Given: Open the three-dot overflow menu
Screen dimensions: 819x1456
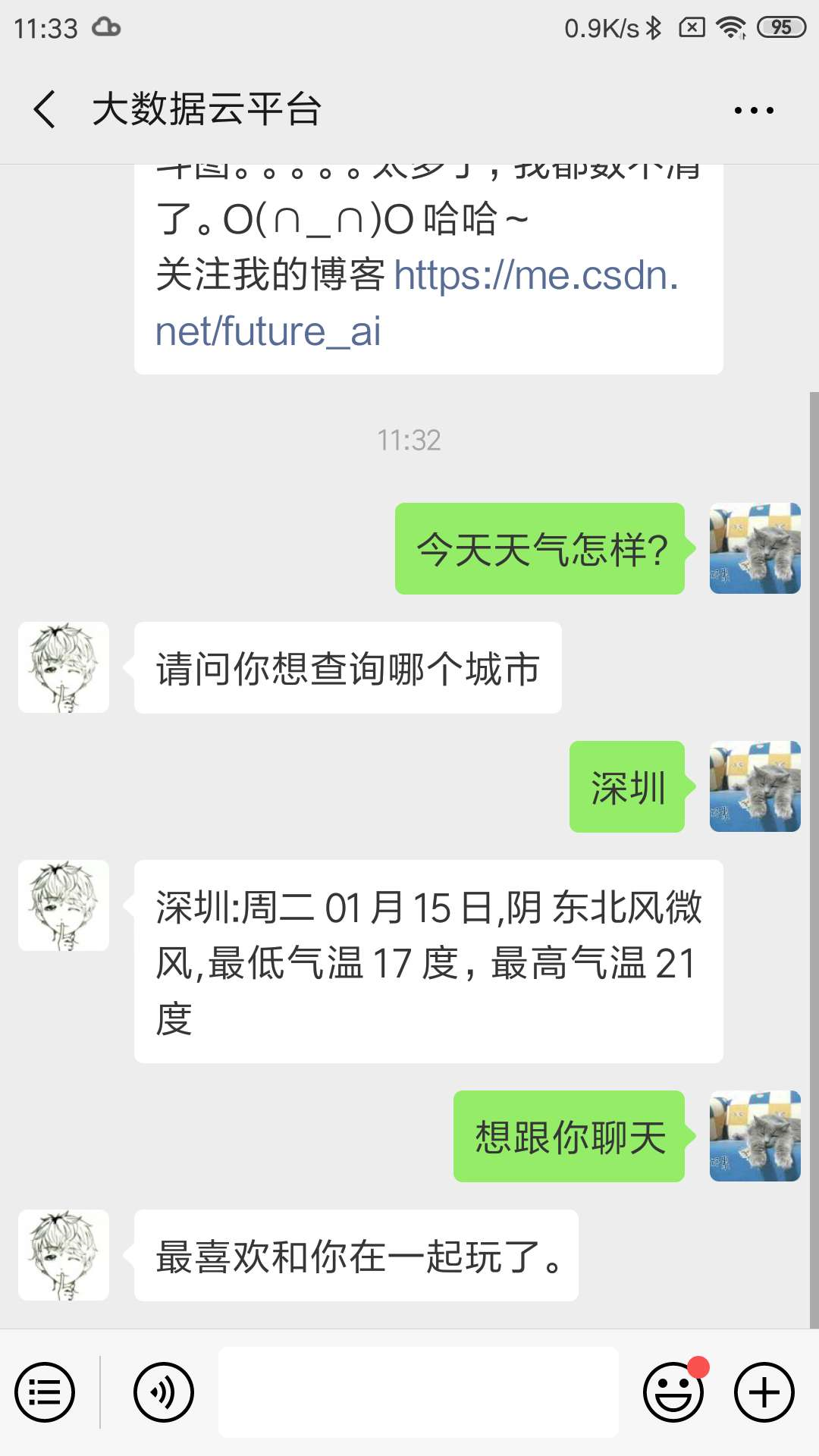Looking at the screenshot, I should click(x=753, y=111).
